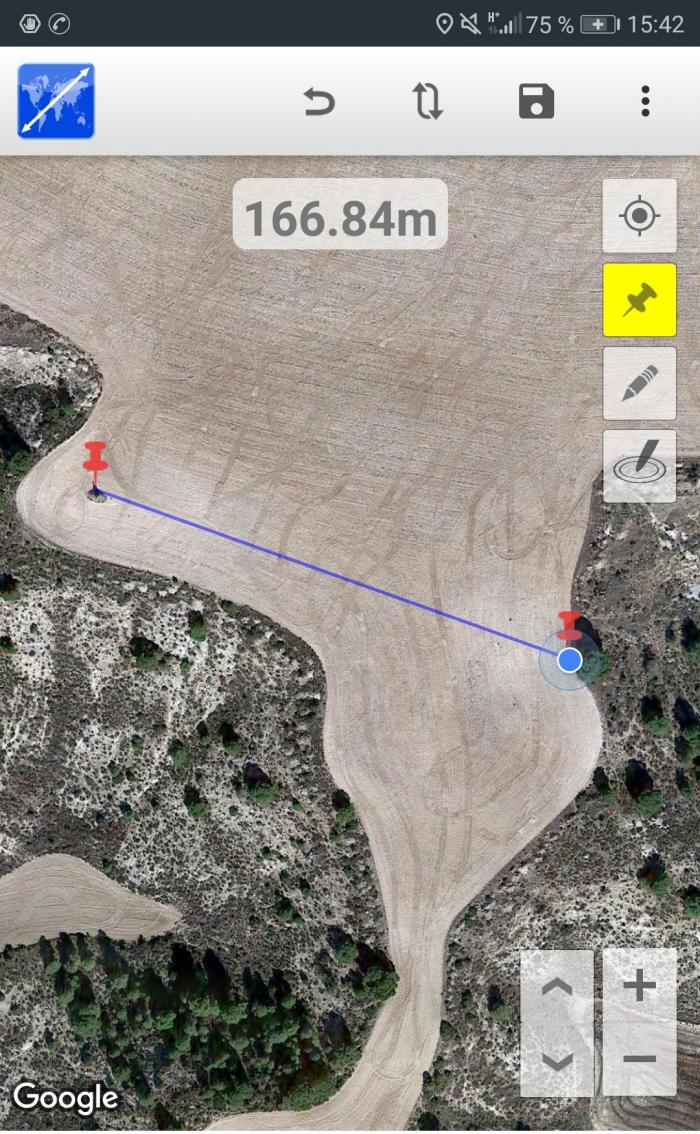Zoom in with the plus button

tap(639, 986)
